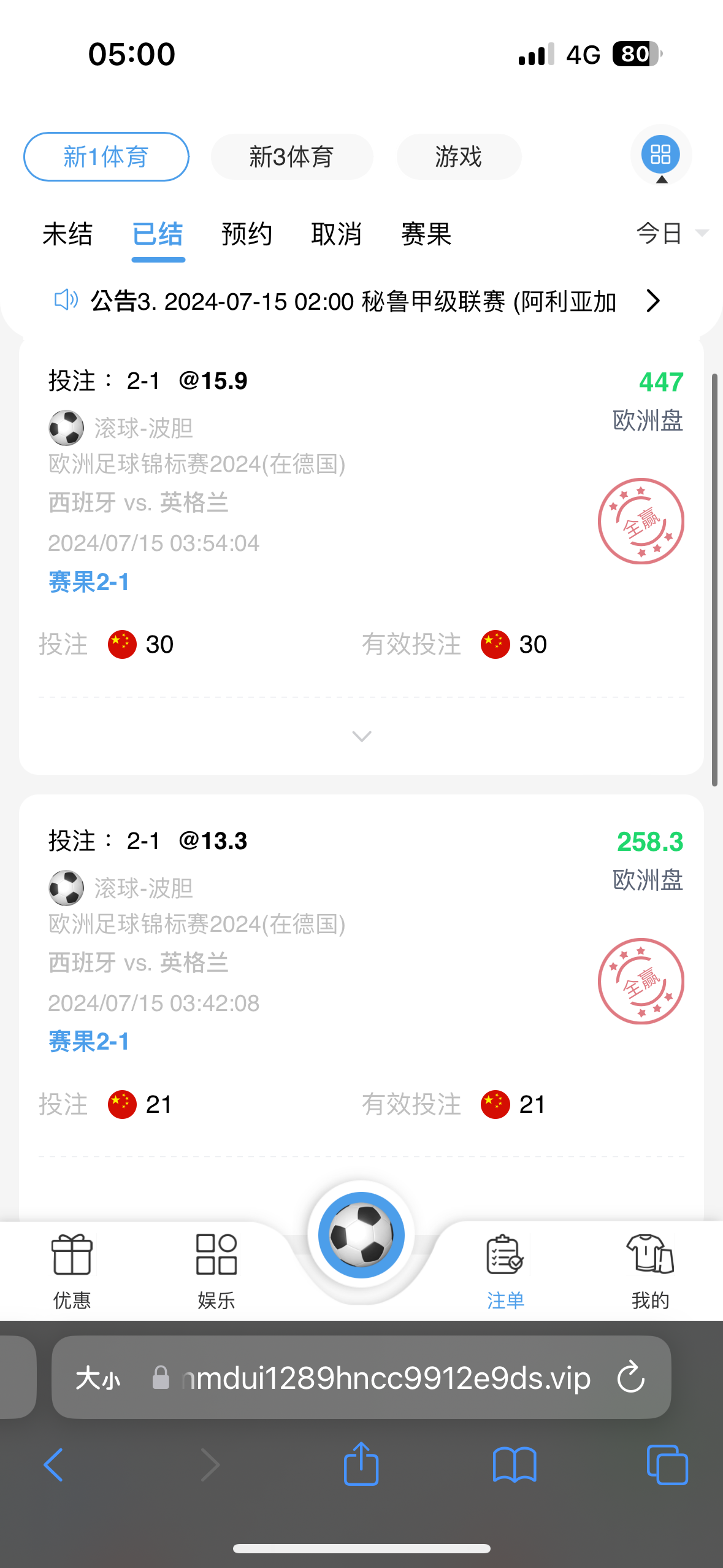
Task: Switch to the 新3体育 category
Action: (291, 157)
